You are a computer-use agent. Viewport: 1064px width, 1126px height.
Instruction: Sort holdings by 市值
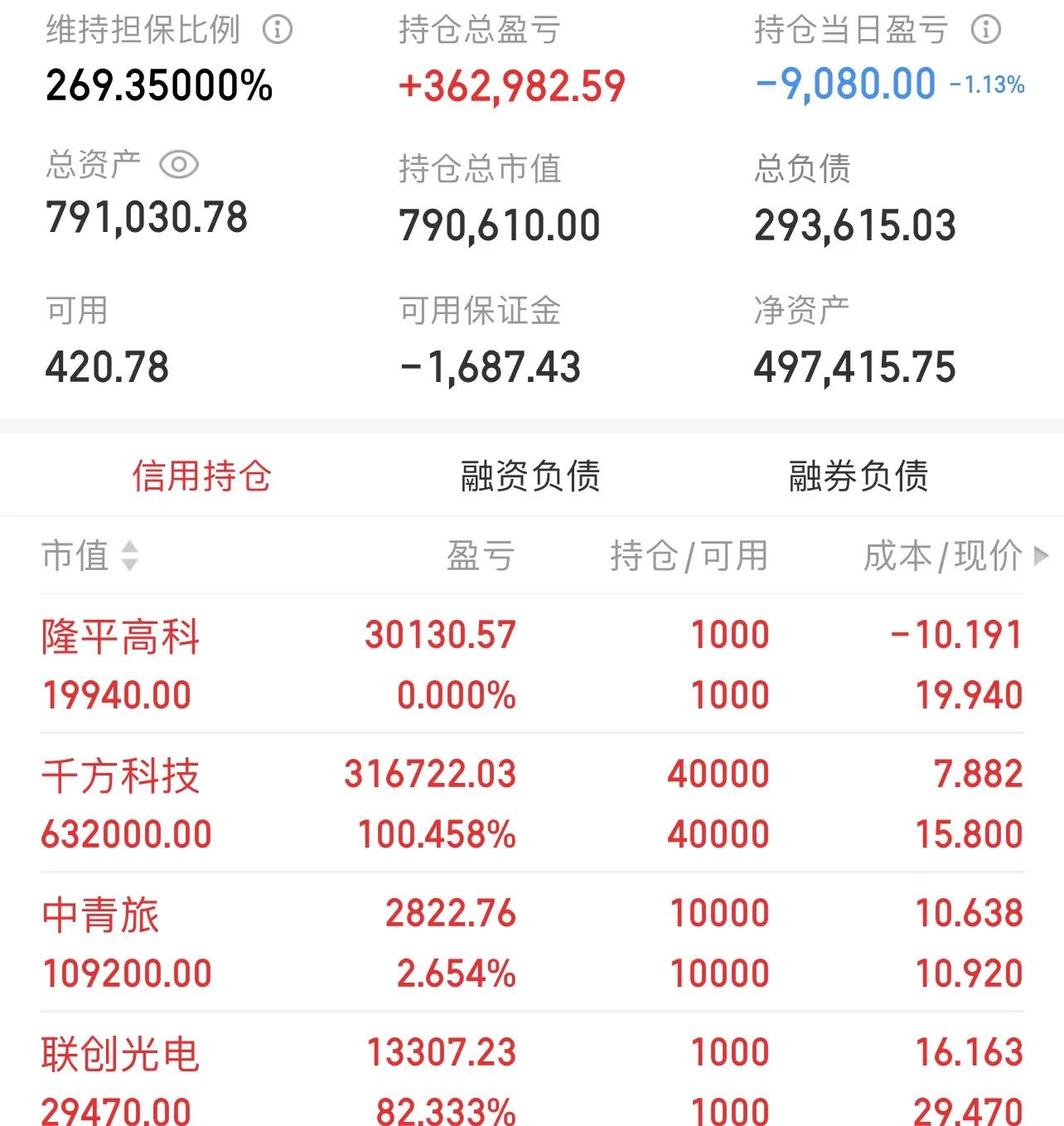89,555
